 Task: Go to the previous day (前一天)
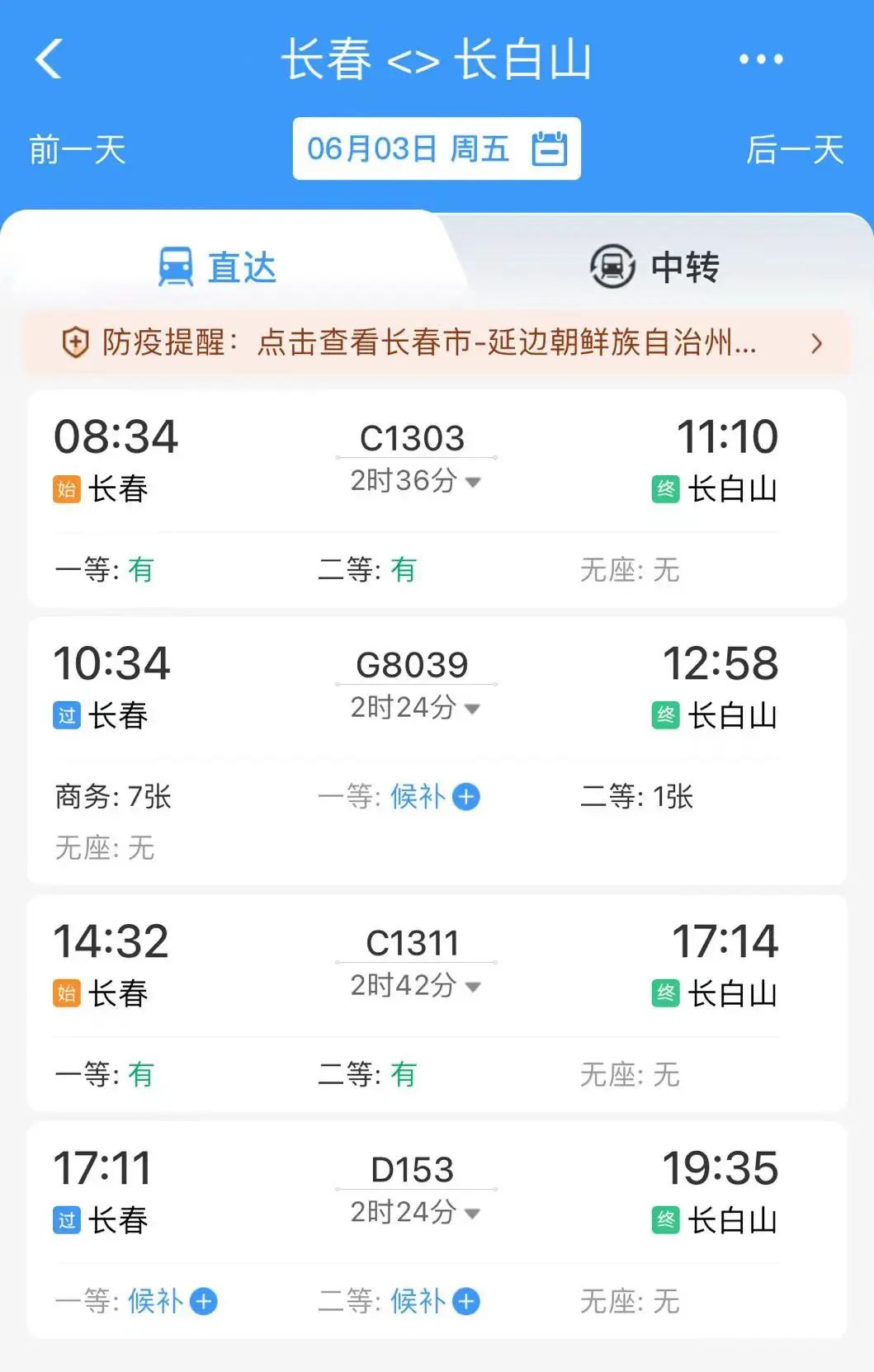(78, 150)
